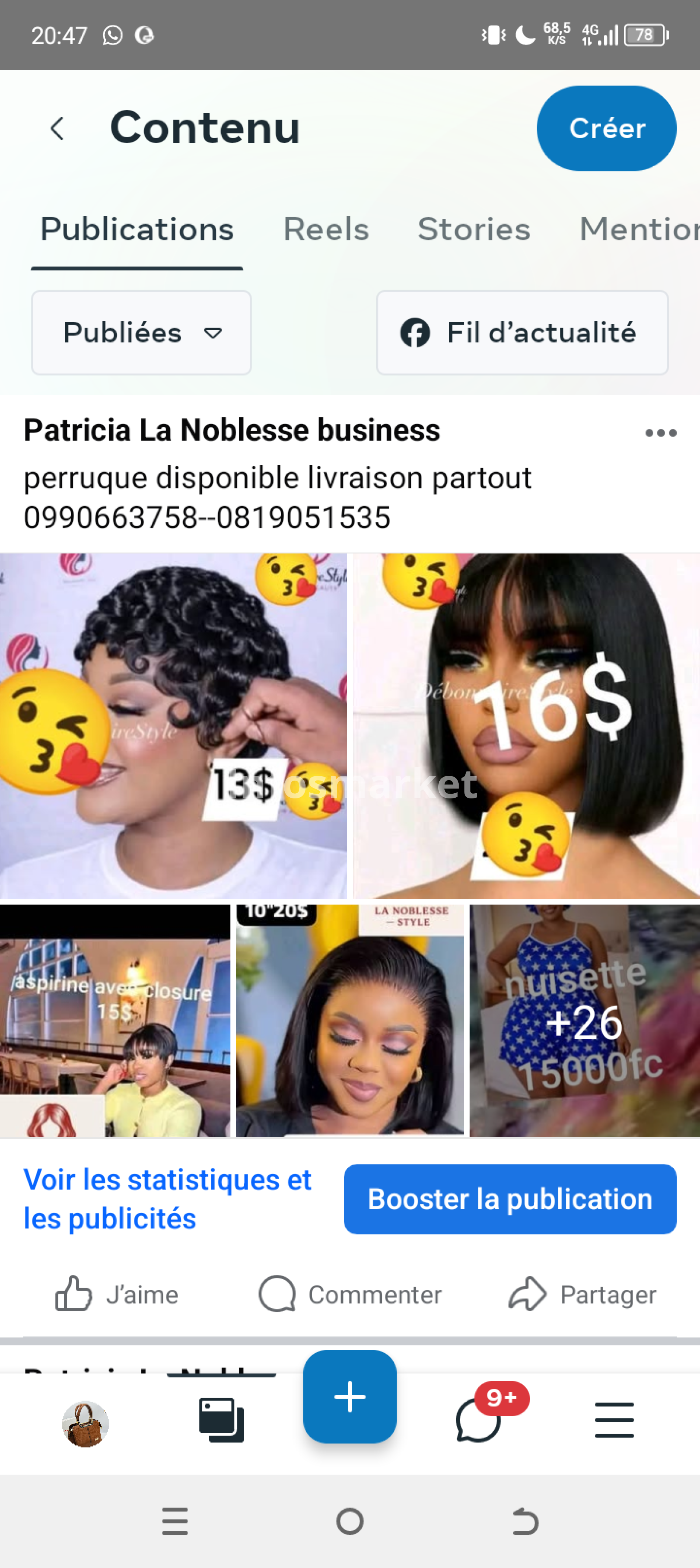Expand the Publiées dropdown
The image size is (700, 1568).
[x=141, y=332]
